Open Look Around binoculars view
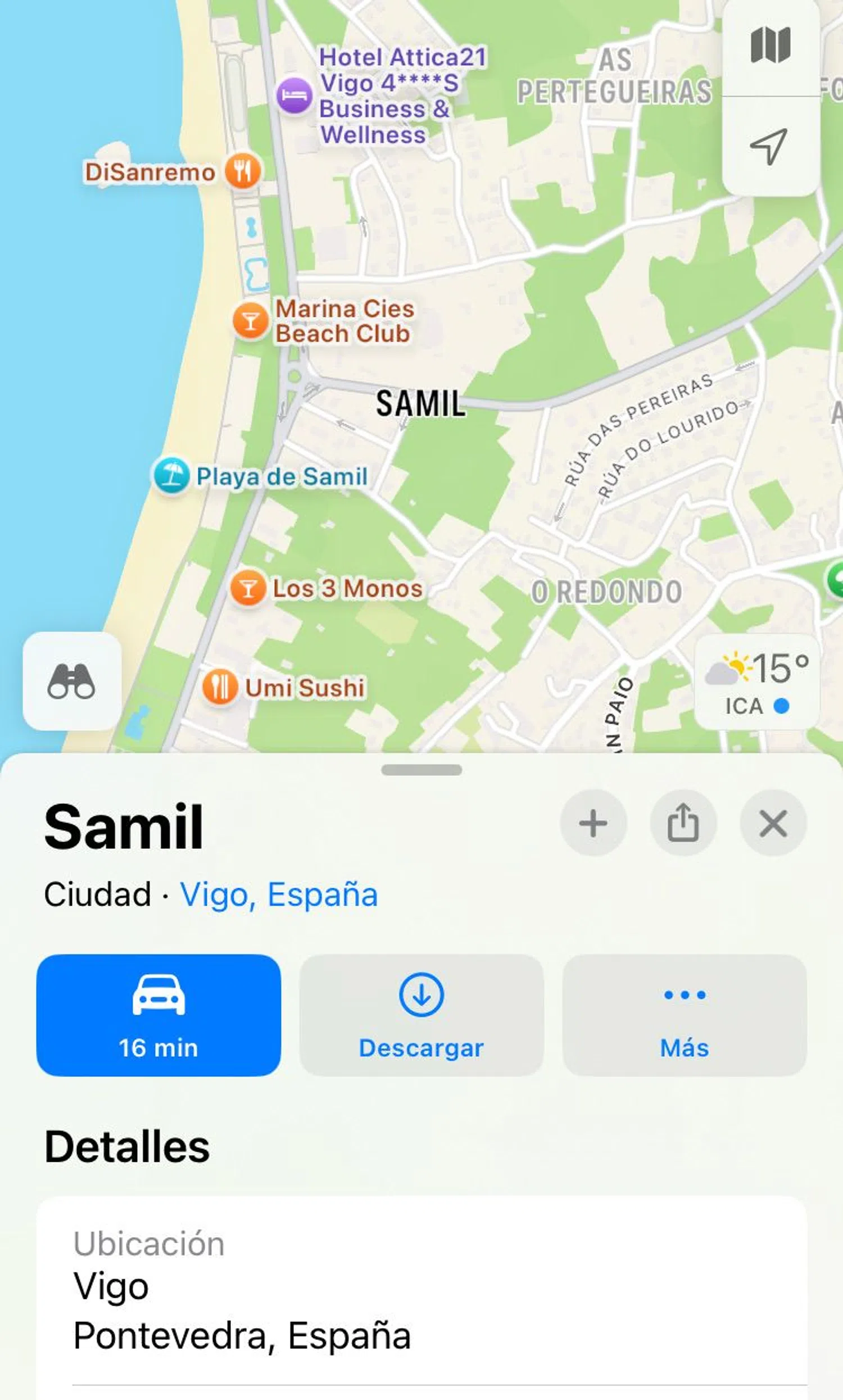 (x=71, y=681)
